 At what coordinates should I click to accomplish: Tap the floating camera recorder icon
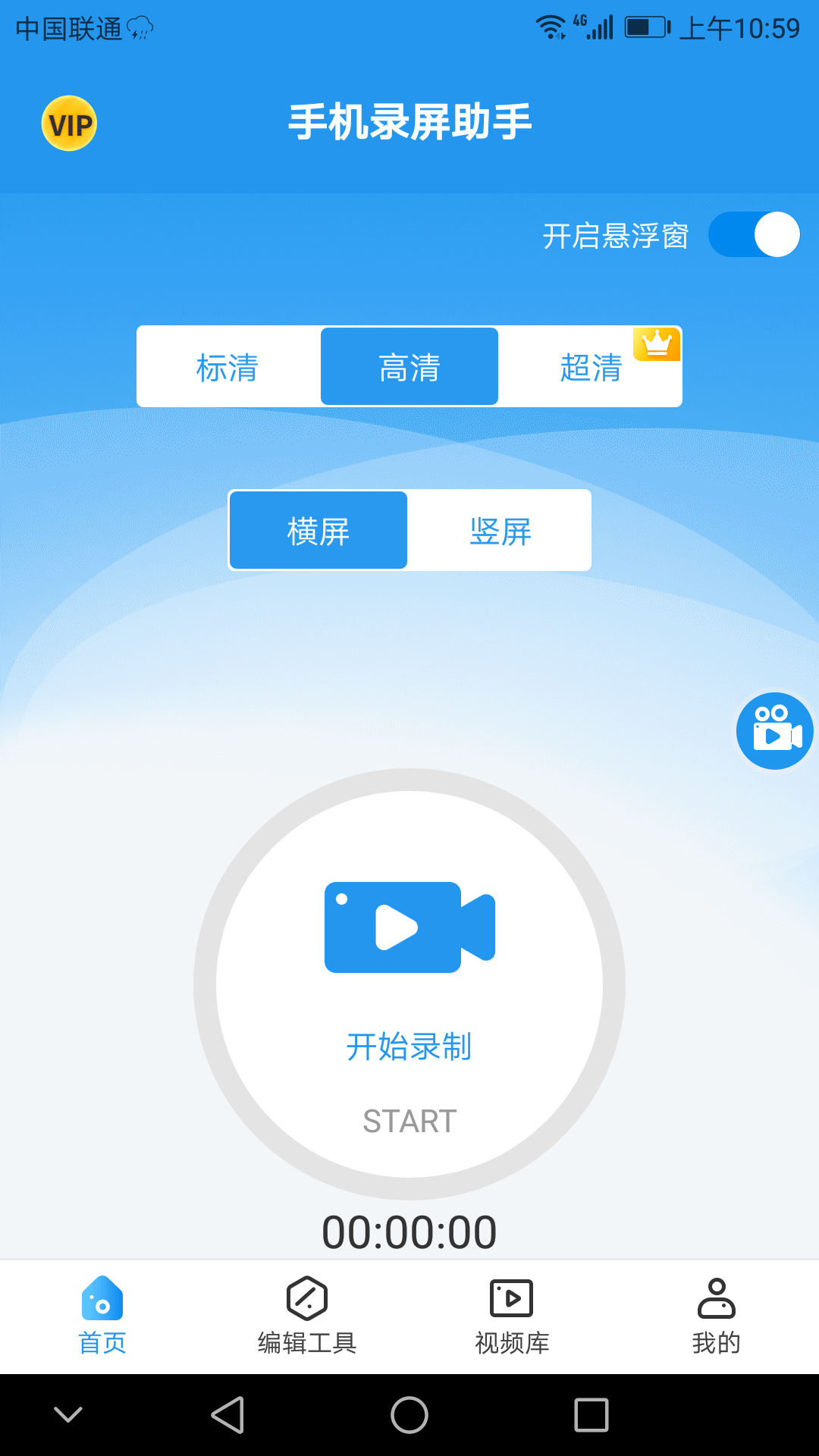coord(774,730)
